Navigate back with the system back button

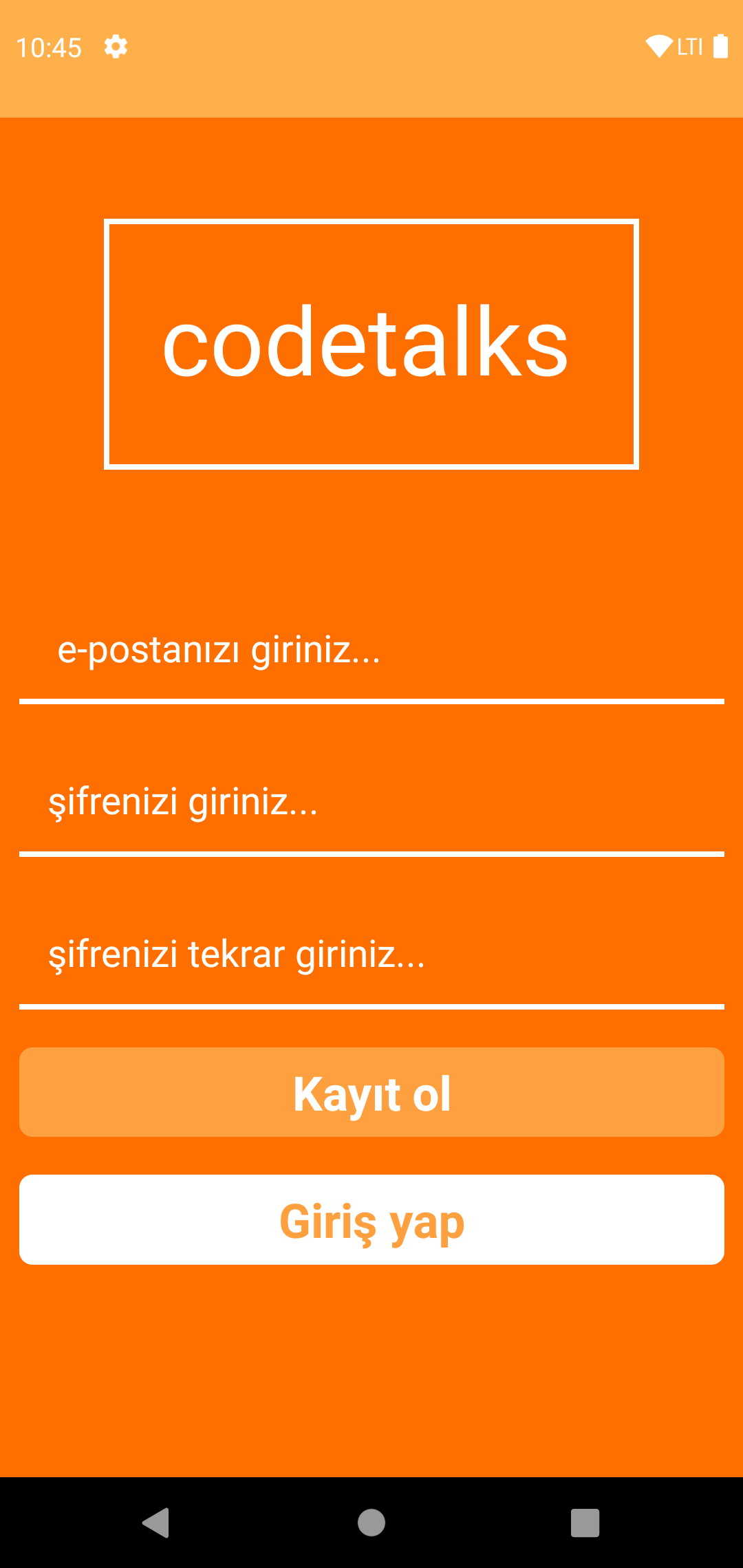(156, 1523)
